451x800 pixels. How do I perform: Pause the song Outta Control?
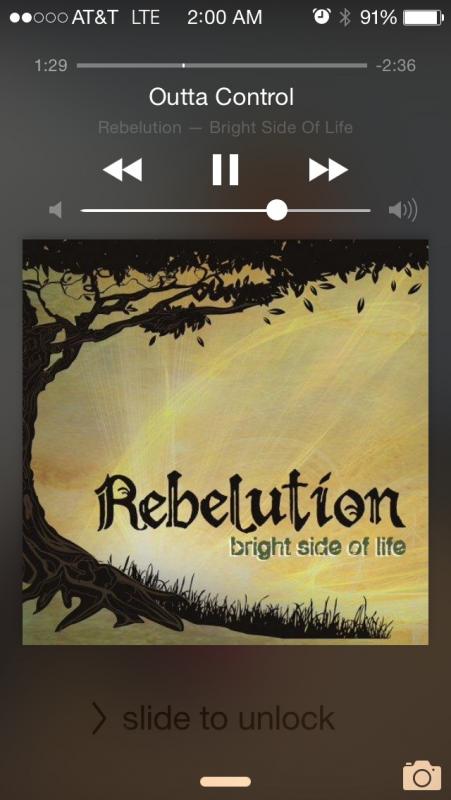tap(225, 169)
